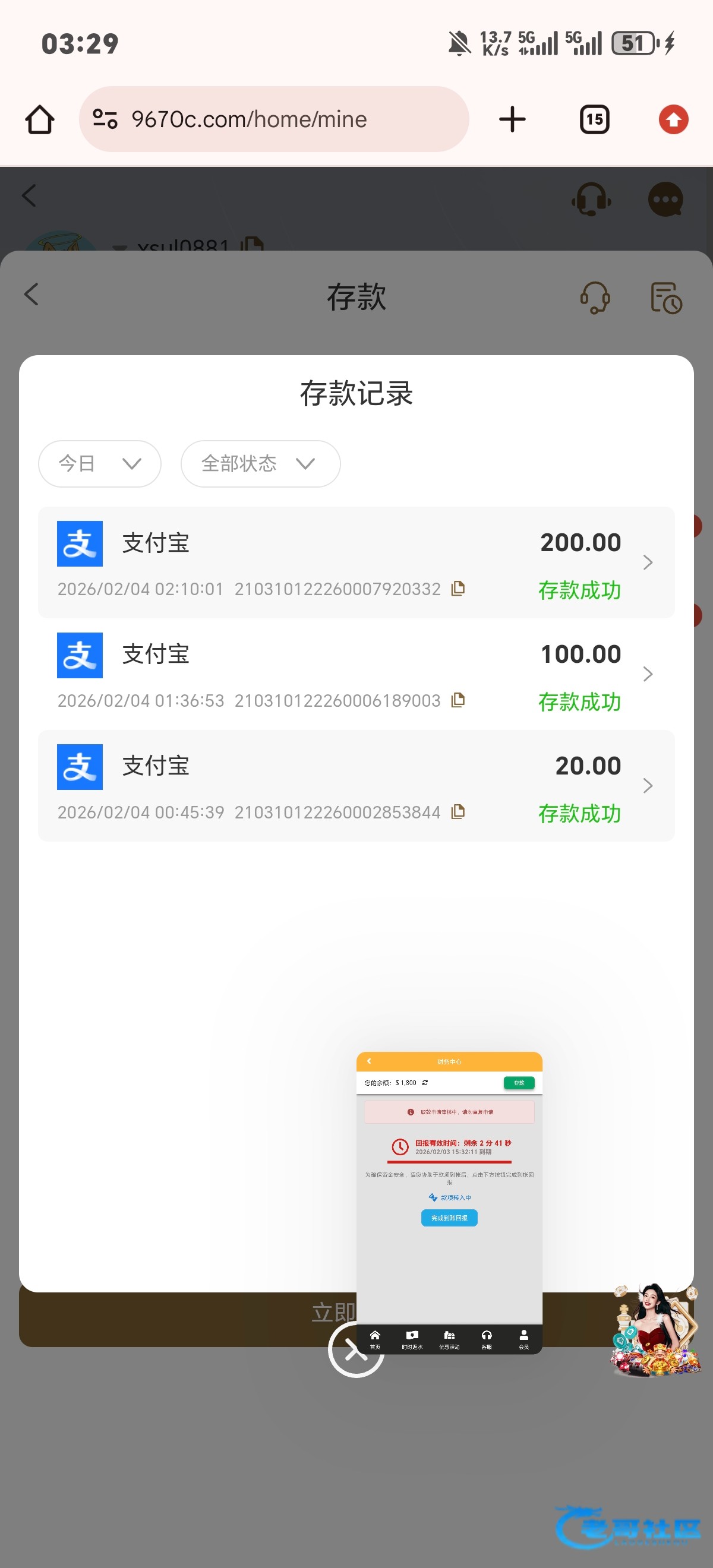Open the 20.00 支付宝 deposit record
Screen dimensions: 713x1568
point(355,786)
